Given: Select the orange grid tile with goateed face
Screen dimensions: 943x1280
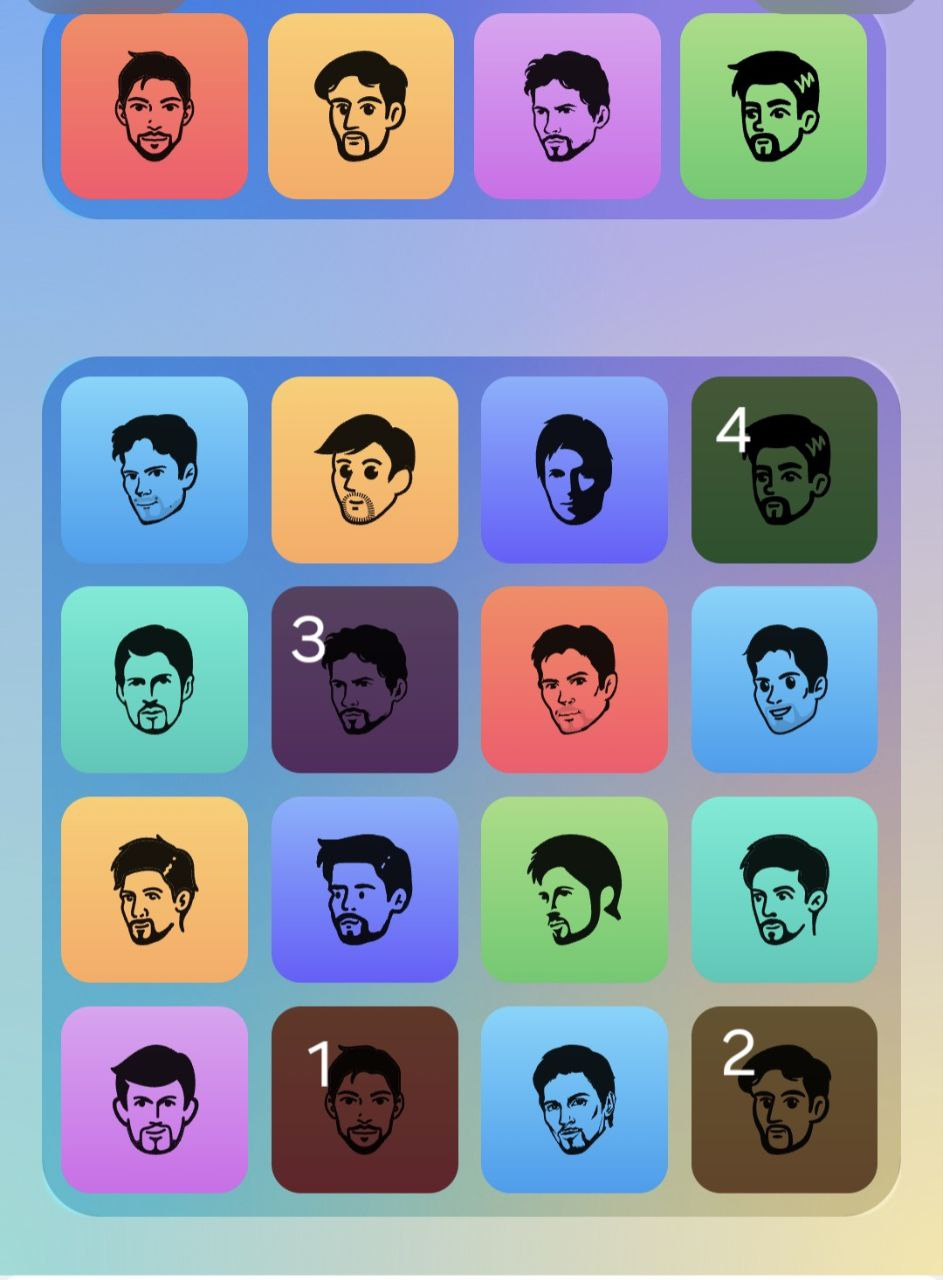Looking at the screenshot, I should click(154, 889).
